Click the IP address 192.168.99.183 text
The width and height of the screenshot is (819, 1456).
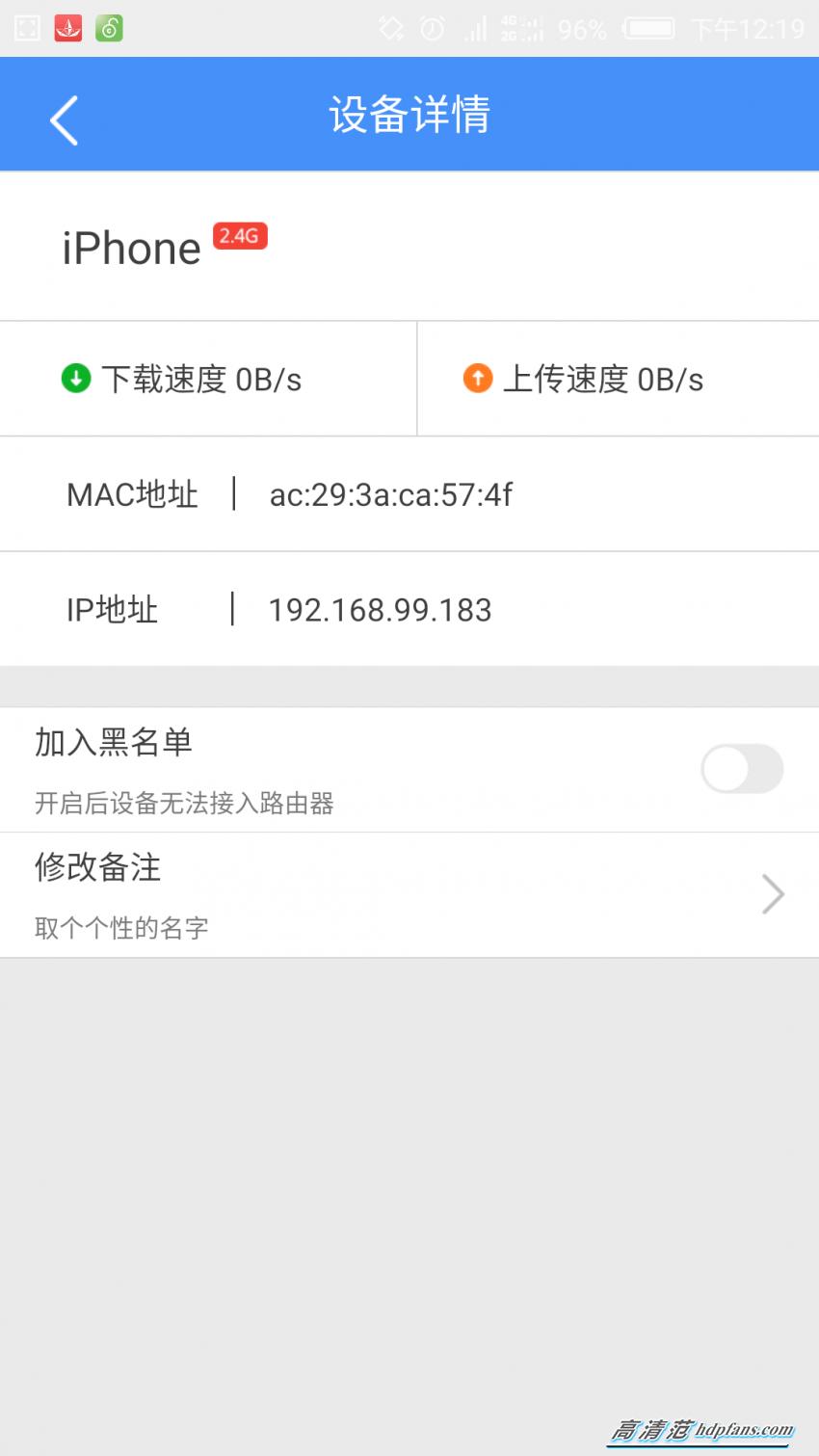(x=380, y=609)
